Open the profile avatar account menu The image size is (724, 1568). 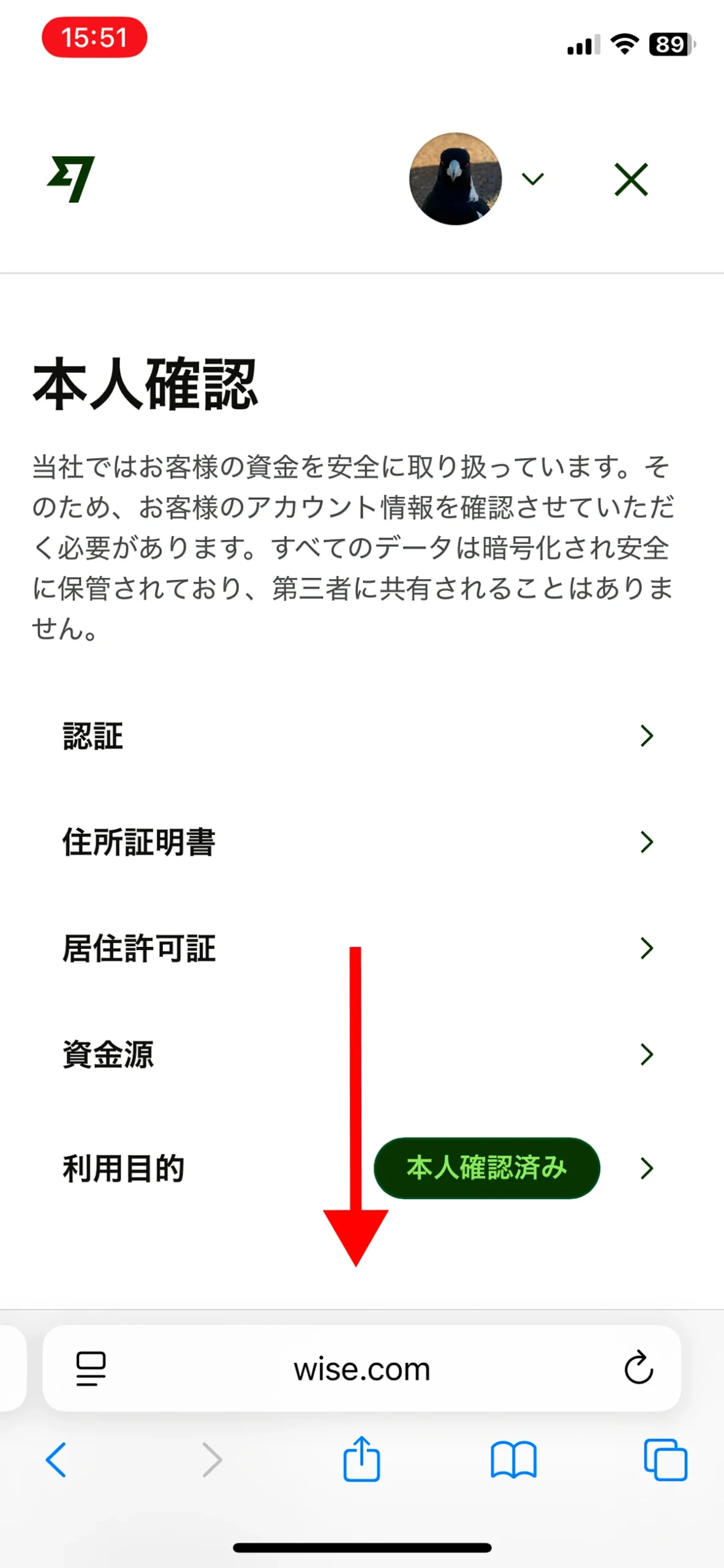coord(456,179)
